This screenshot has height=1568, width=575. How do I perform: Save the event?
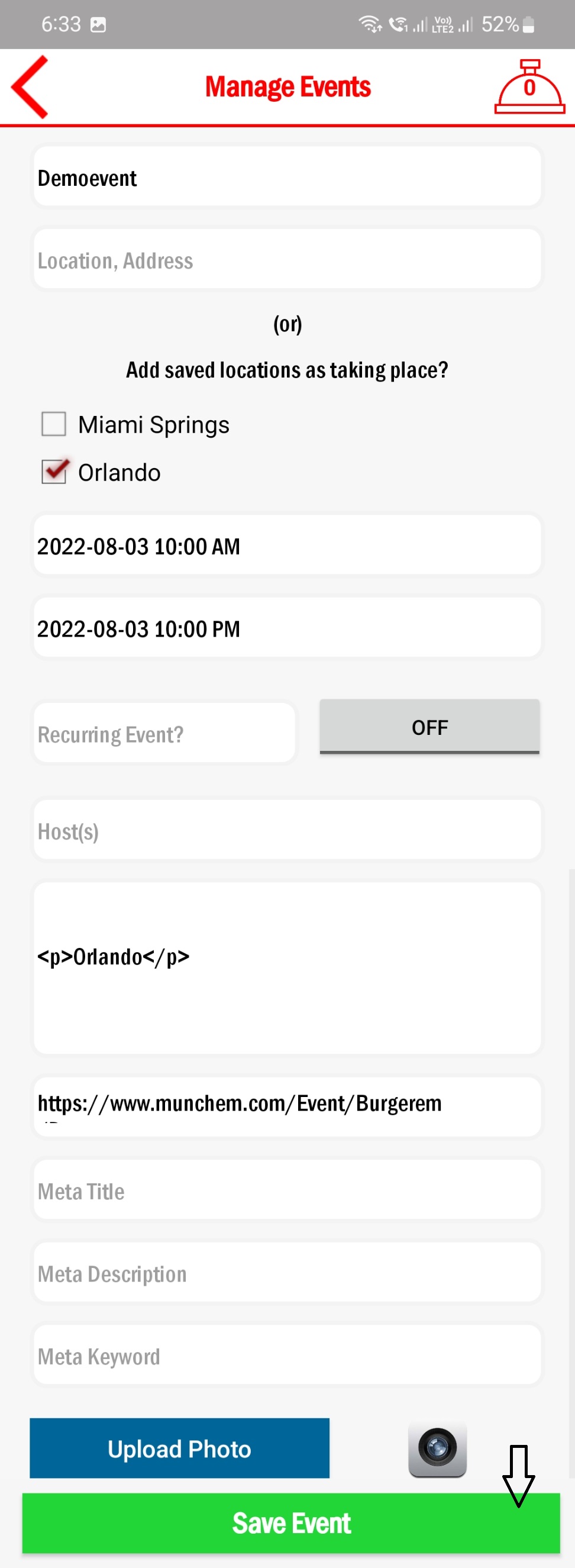click(291, 1523)
